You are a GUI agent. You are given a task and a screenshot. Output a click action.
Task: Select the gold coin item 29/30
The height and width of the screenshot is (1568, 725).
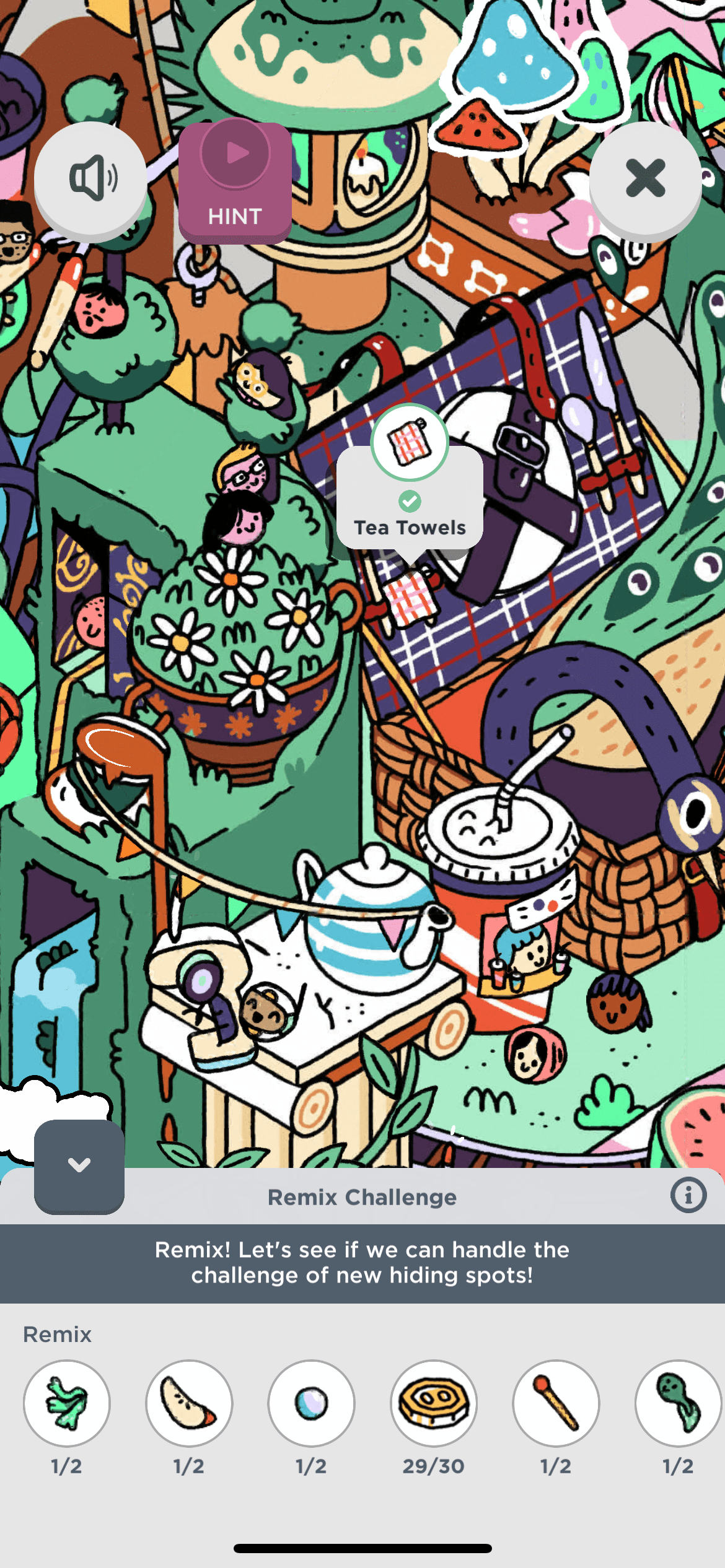click(434, 1403)
